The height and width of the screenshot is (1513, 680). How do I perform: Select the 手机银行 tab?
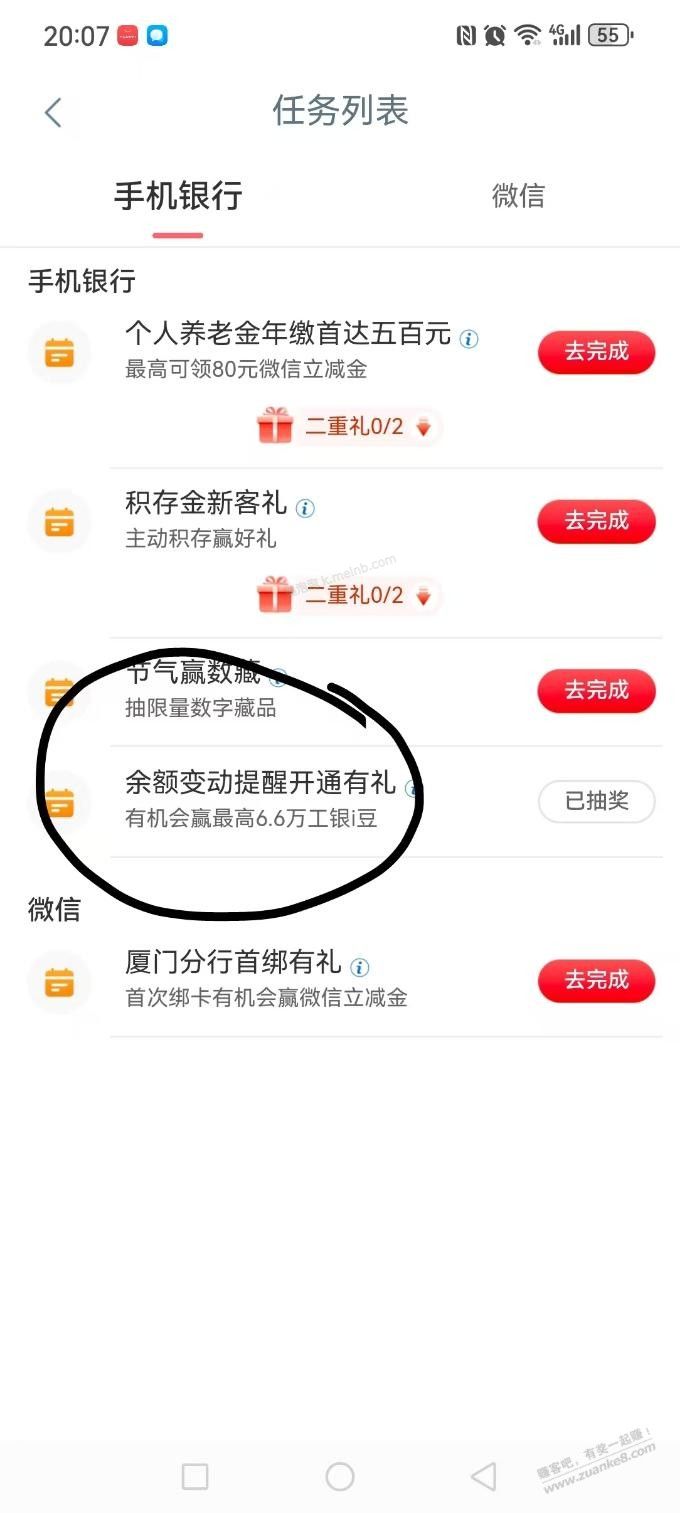point(178,195)
